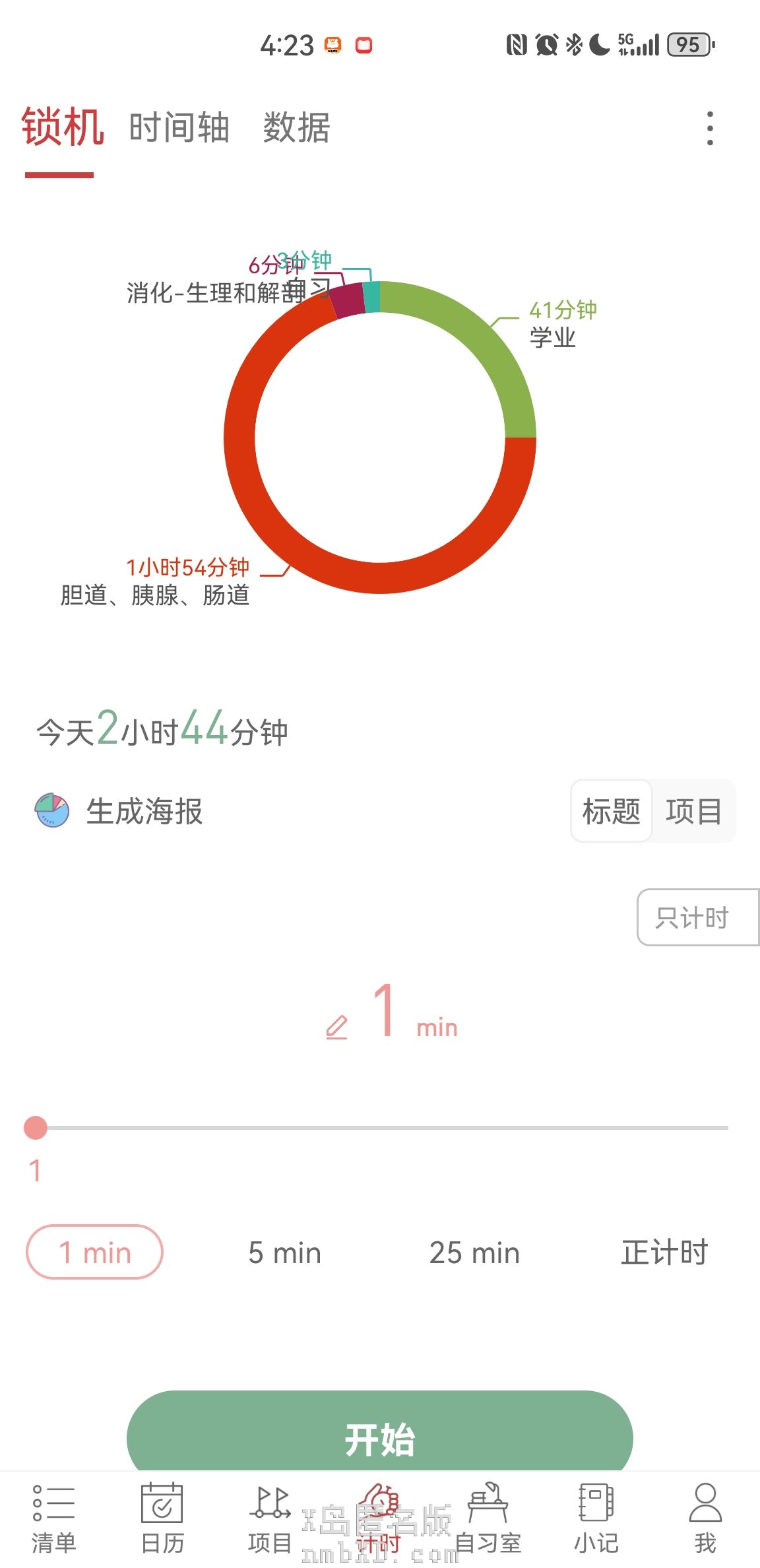The width and height of the screenshot is (760, 1568).
Task: Select the 锁机 tab
Action: point(62,127)
